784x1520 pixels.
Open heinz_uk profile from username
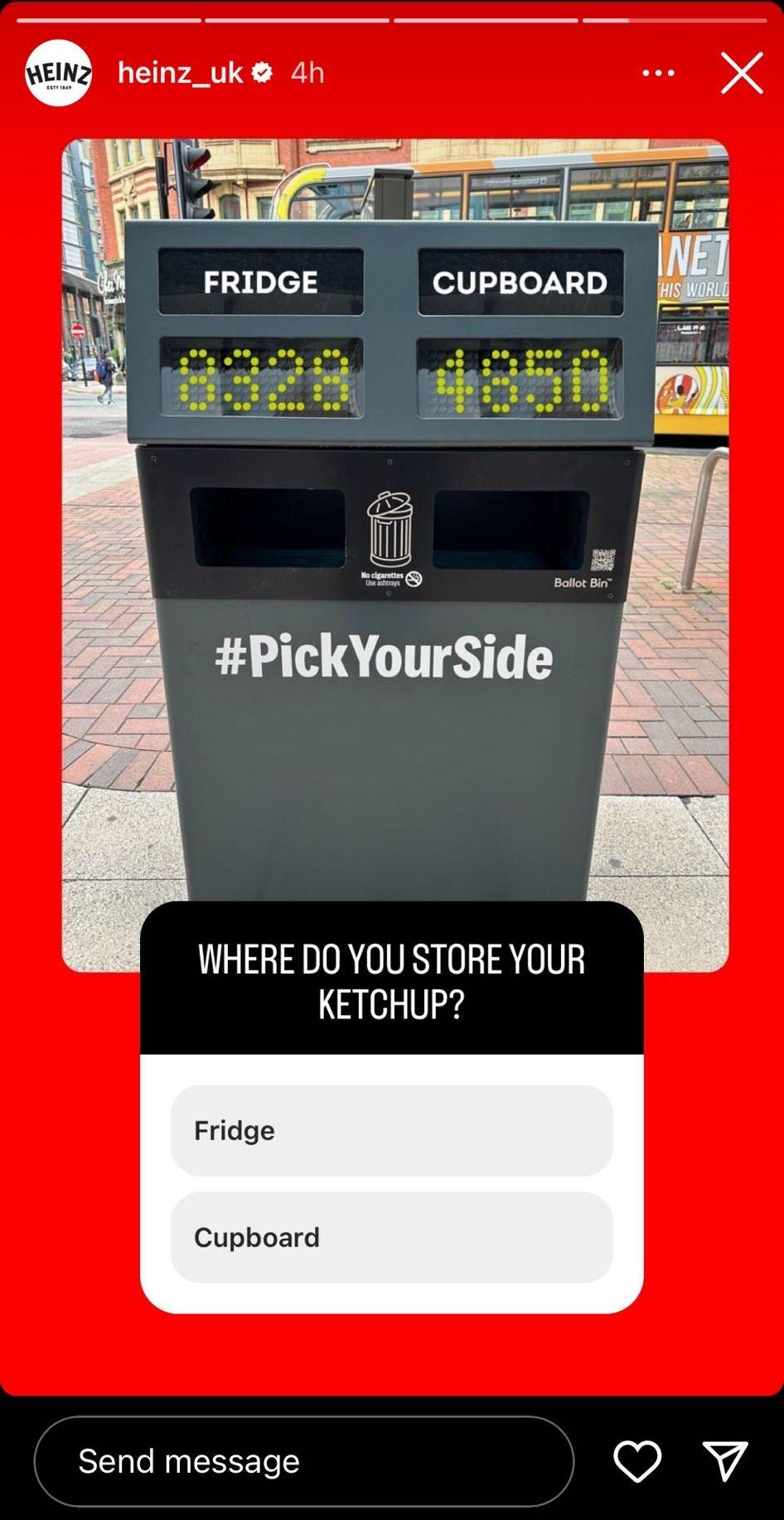pos(180,73)
